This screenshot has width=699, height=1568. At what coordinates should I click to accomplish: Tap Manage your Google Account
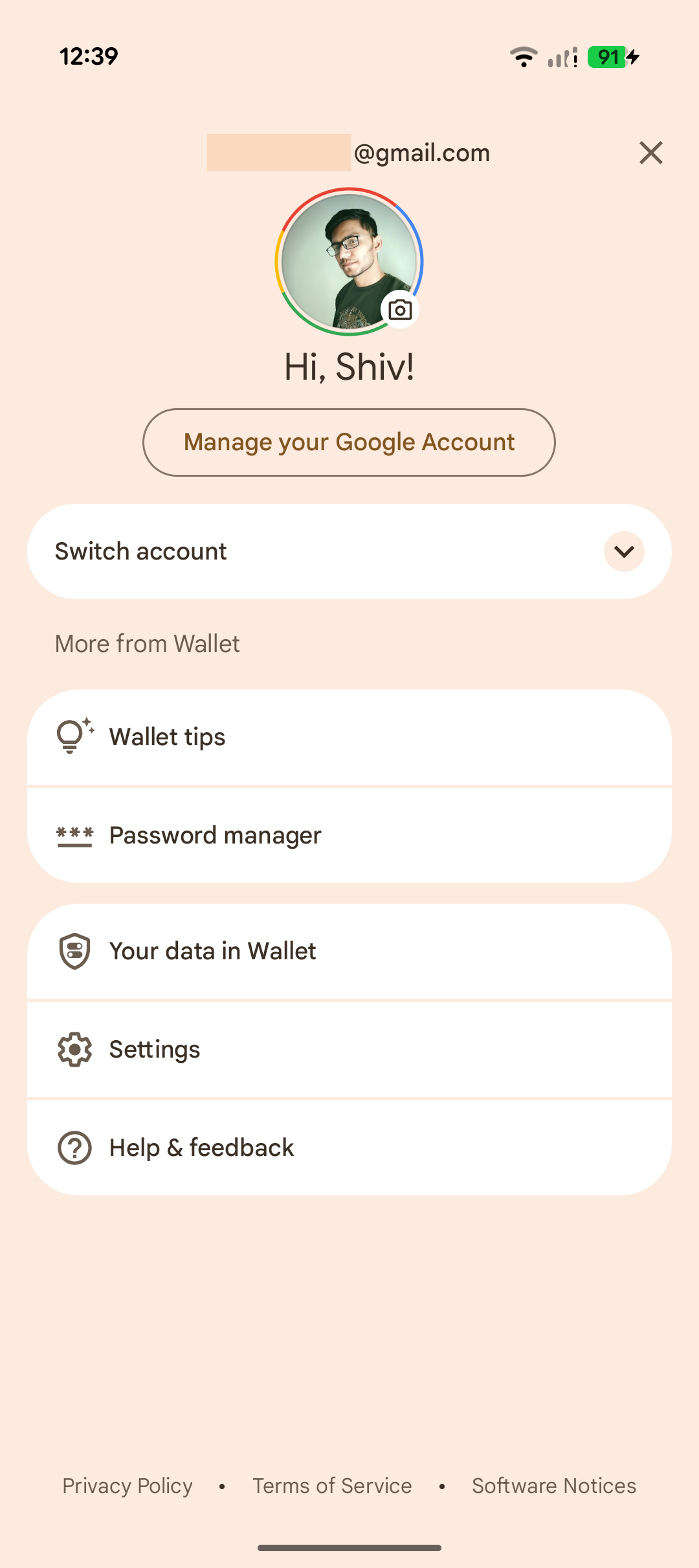(349, 442)
